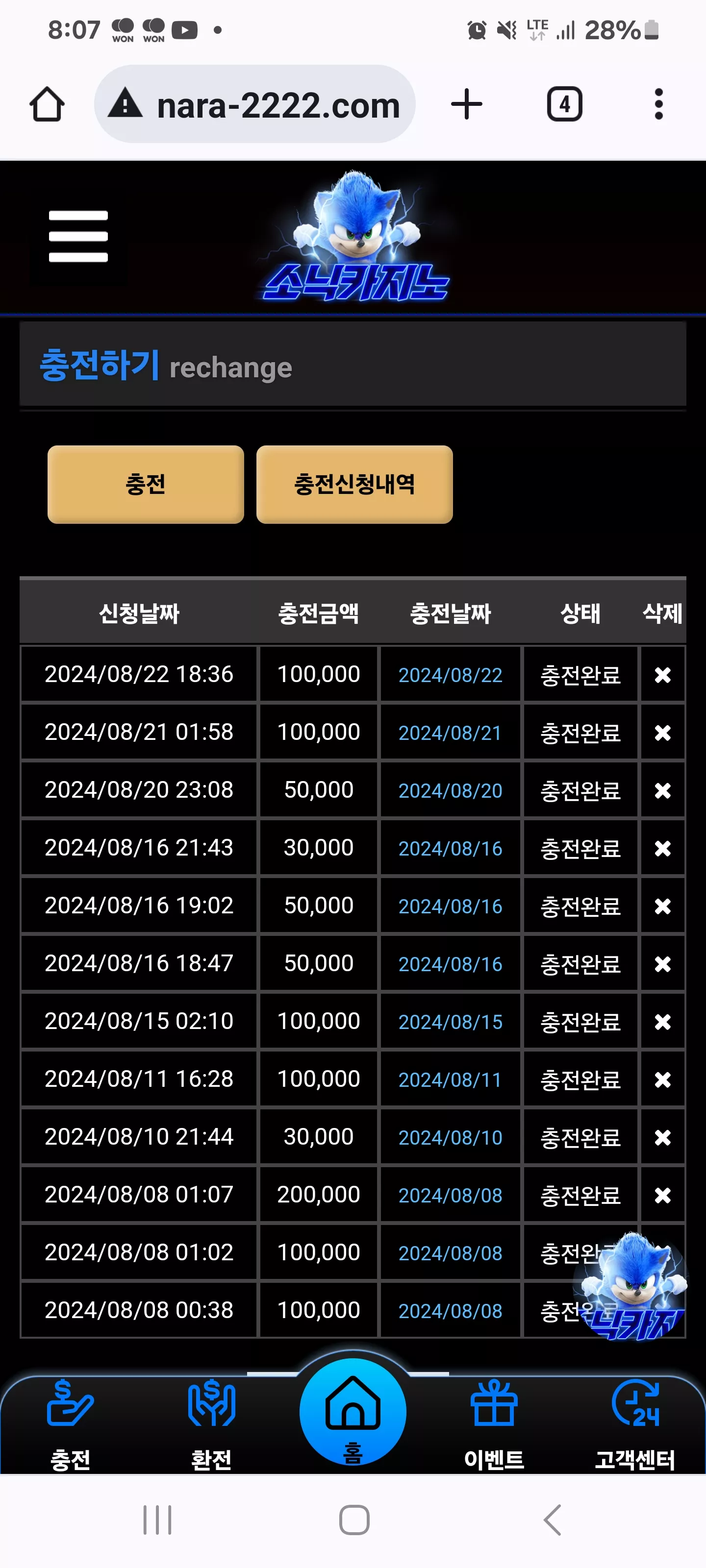Delete the 2024/08/21 01:58 entry

[x=662, y=732]
